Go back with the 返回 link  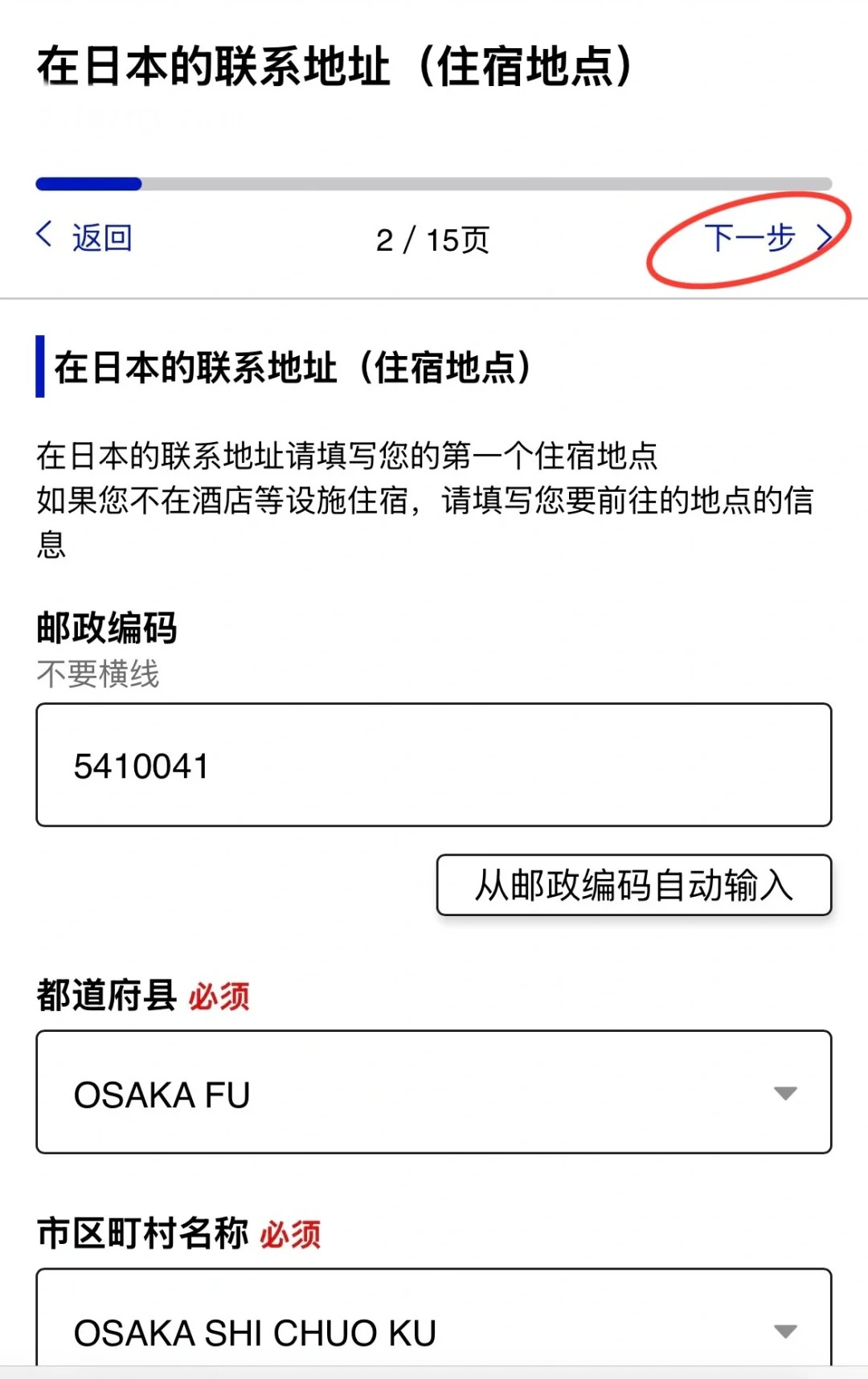pos(85,238)
